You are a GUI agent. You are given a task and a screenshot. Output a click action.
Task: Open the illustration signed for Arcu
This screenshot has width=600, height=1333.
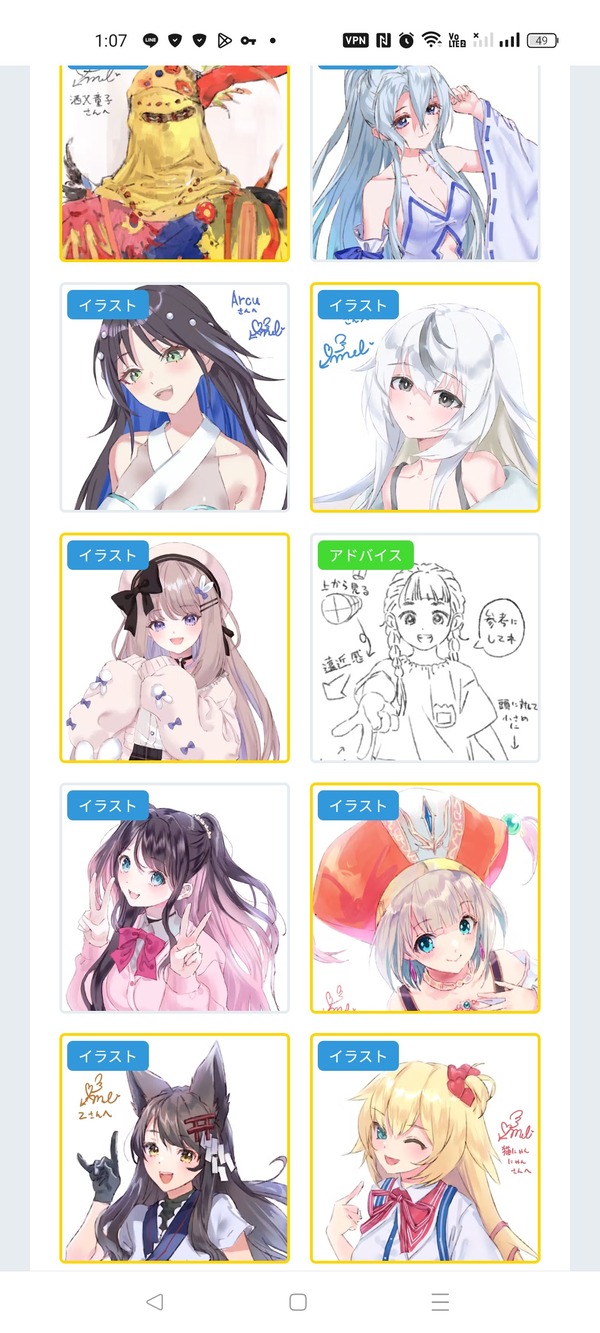(175, 397)
